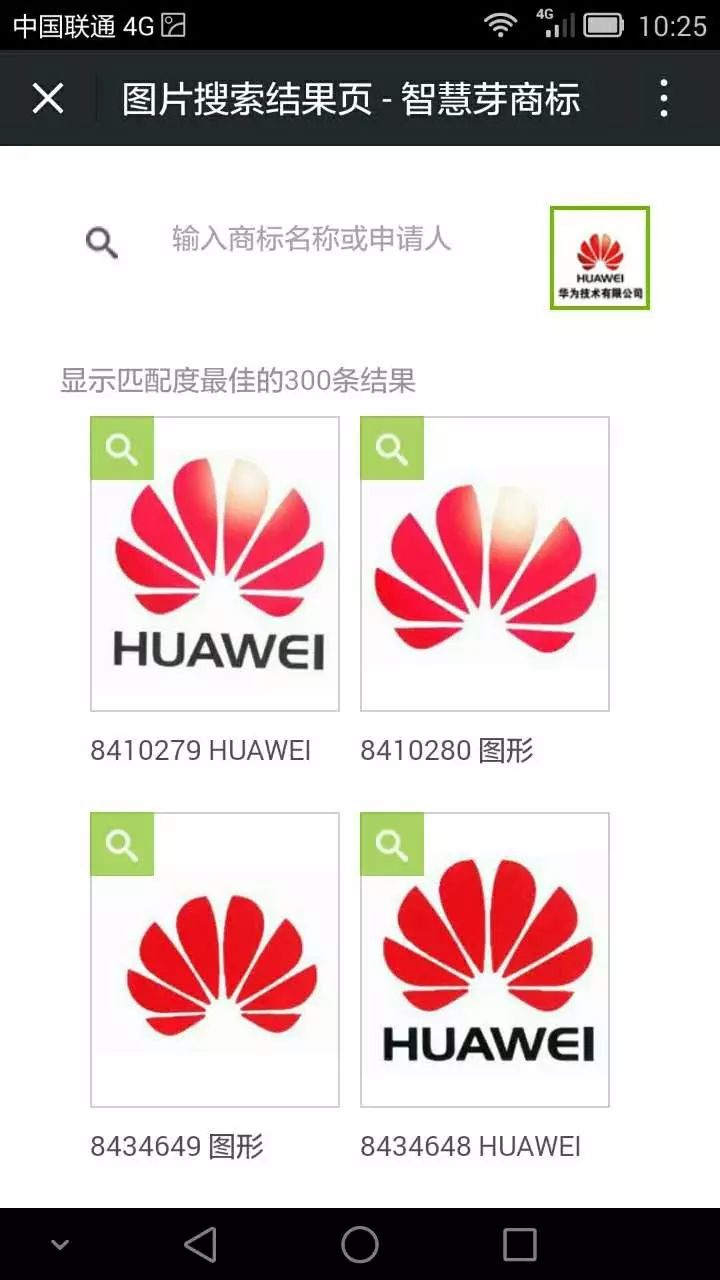Go to the system home screen
Viewport: 720px width, 1280px height.
(360, 1244)
